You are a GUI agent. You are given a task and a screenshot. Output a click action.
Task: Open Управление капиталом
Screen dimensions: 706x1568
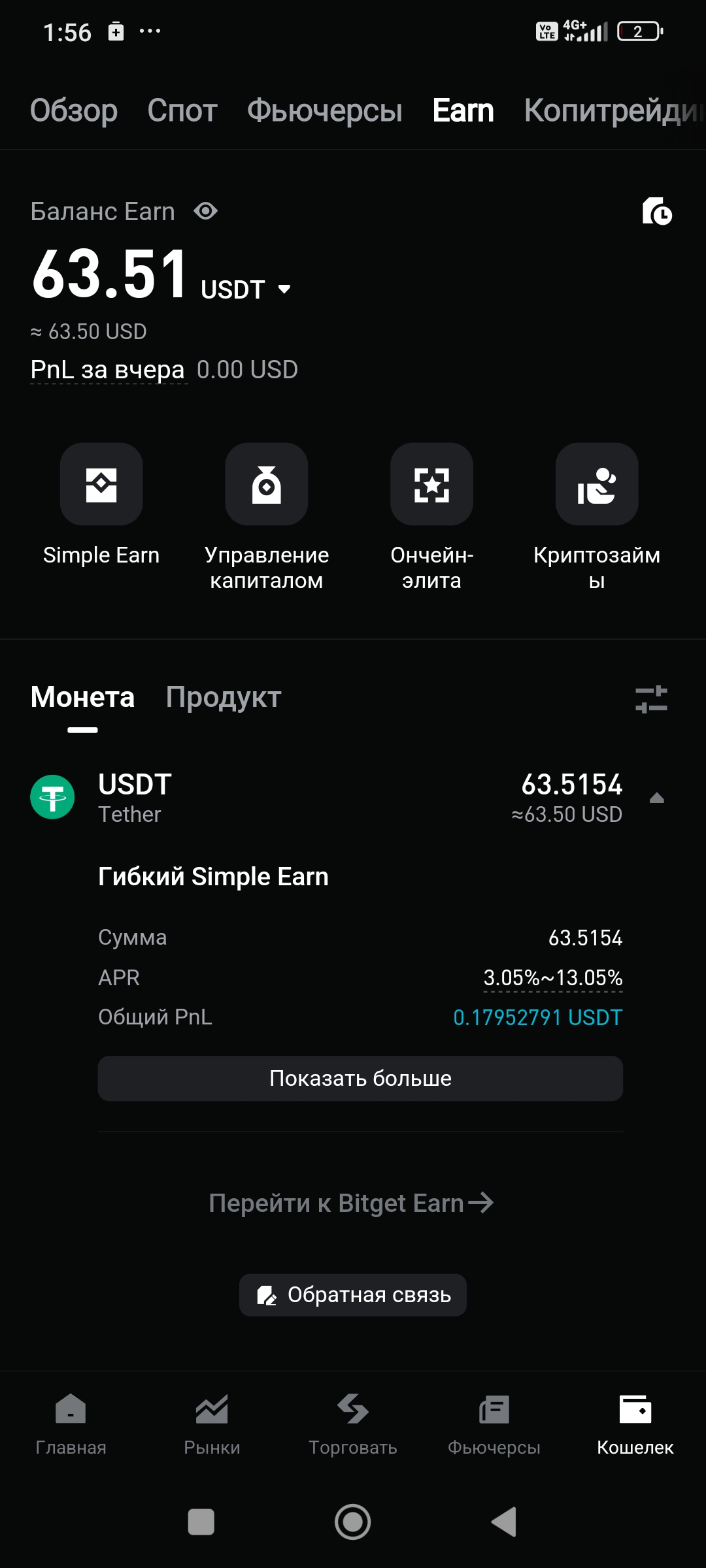[x=266, y=484]
